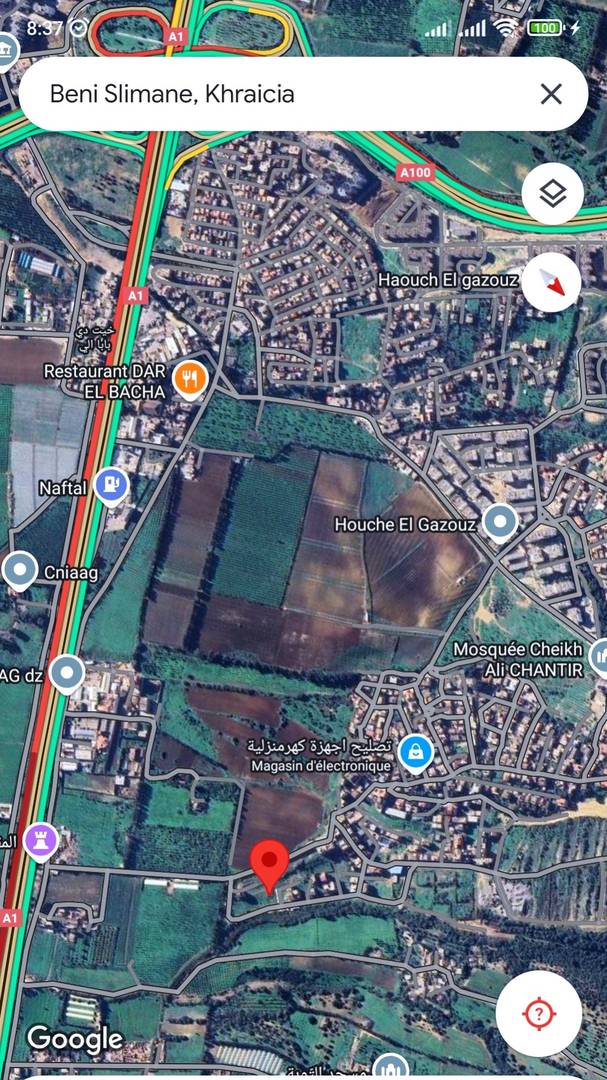Center the map on my location

[x=538, y=1014]
